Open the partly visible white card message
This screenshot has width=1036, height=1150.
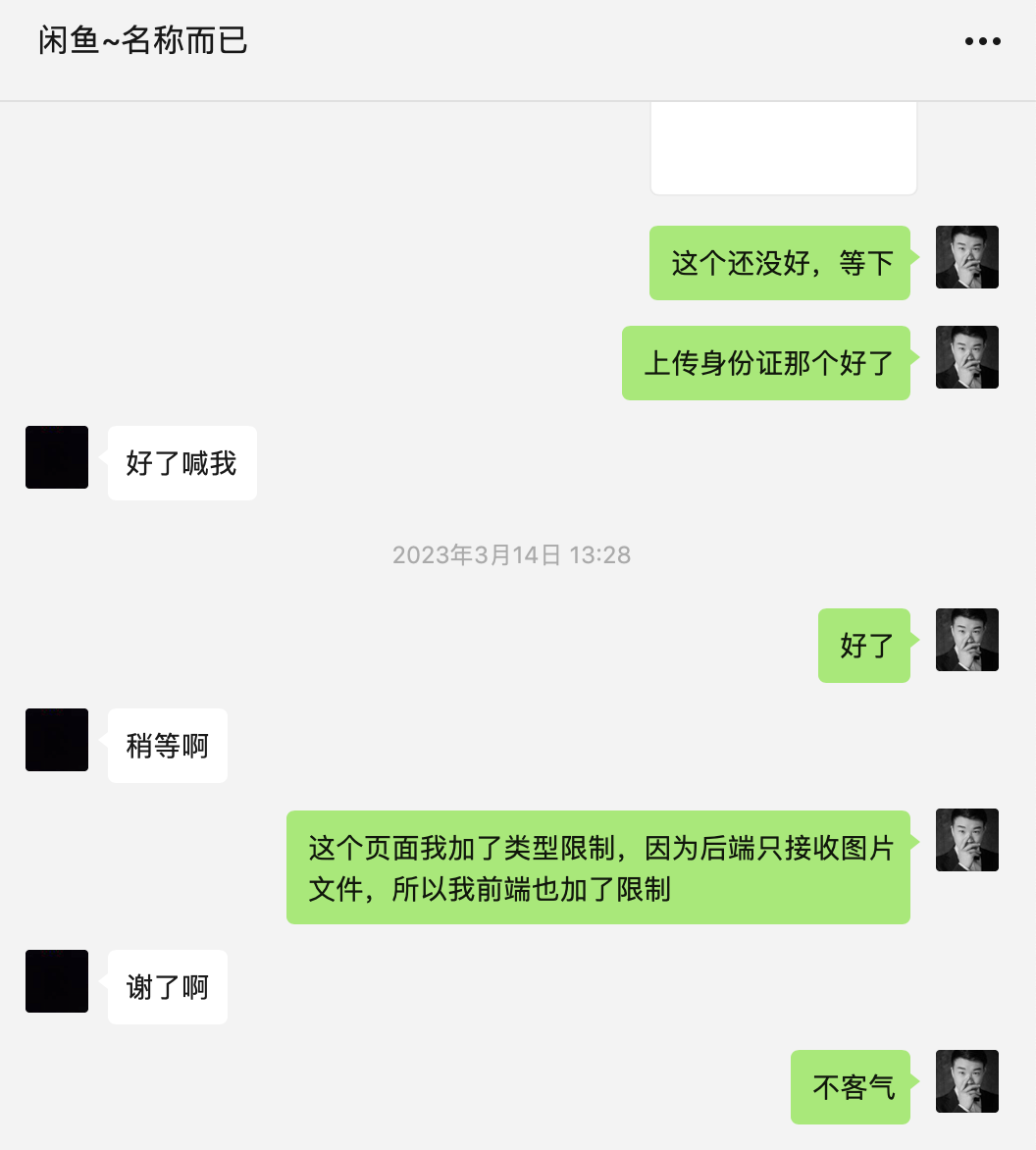pyautogui.click(x=783, y=147)
